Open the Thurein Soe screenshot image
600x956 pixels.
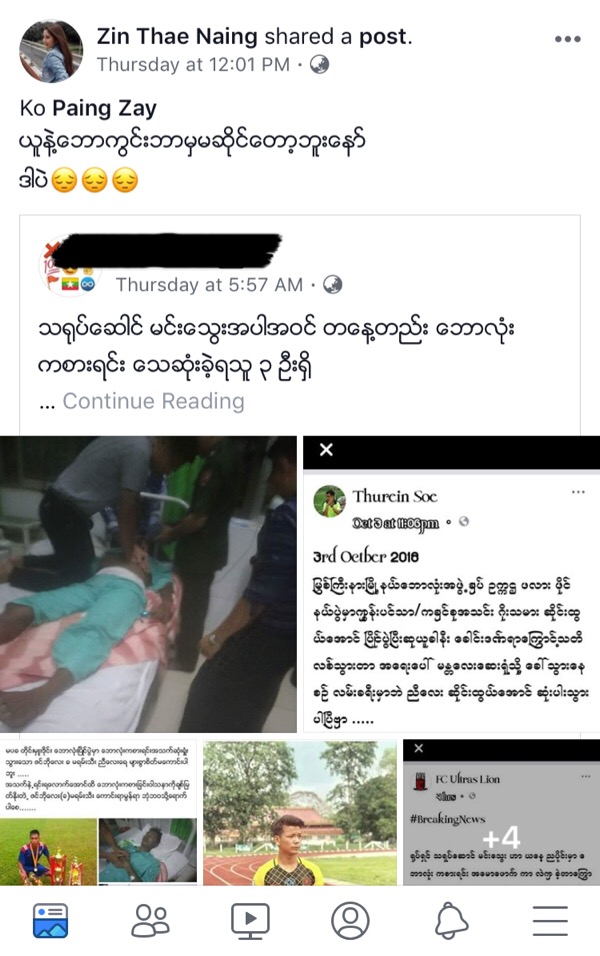[451, 585]
